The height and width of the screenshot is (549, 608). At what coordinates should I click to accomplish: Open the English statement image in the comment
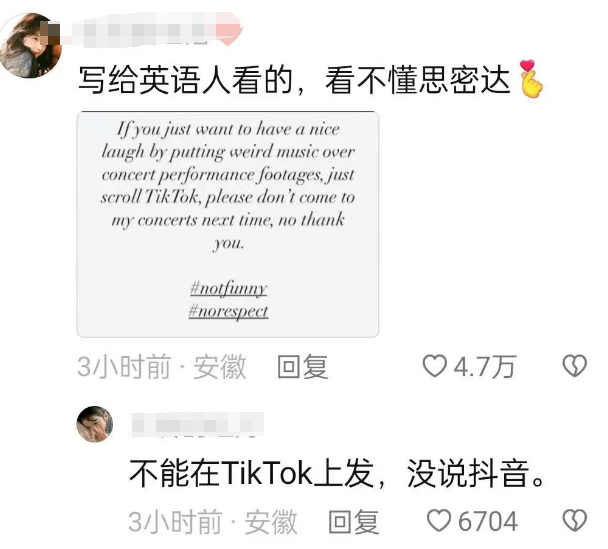228,224
